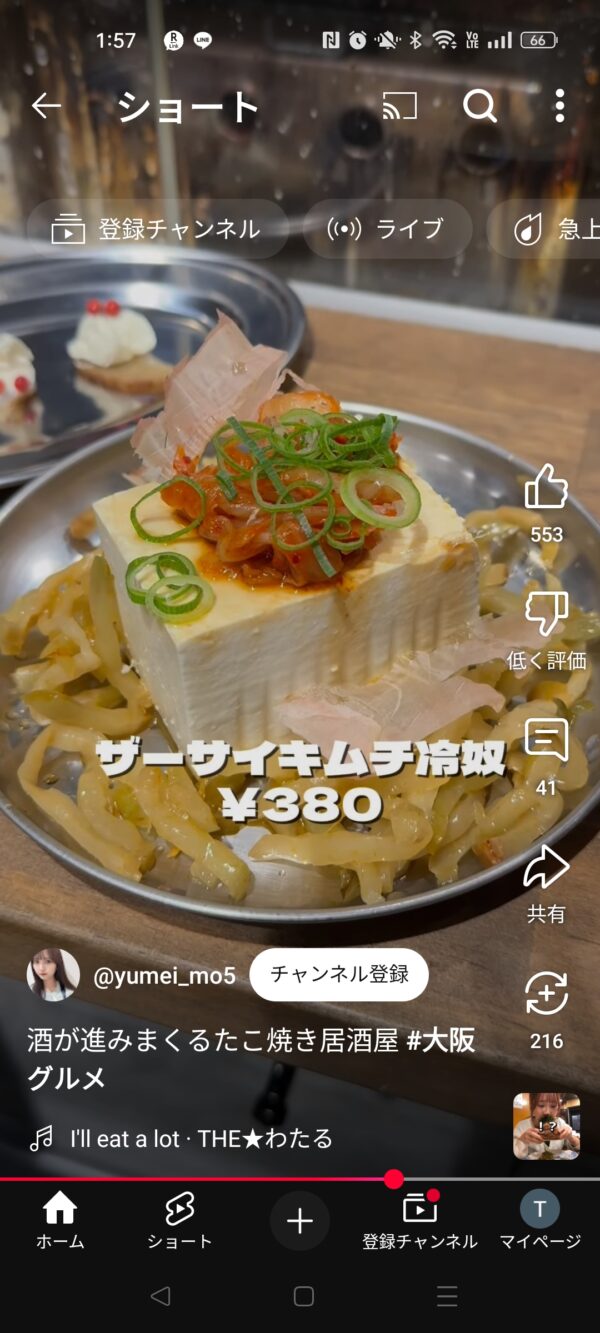
Task: Like this short video
Action: click(546, 489)
